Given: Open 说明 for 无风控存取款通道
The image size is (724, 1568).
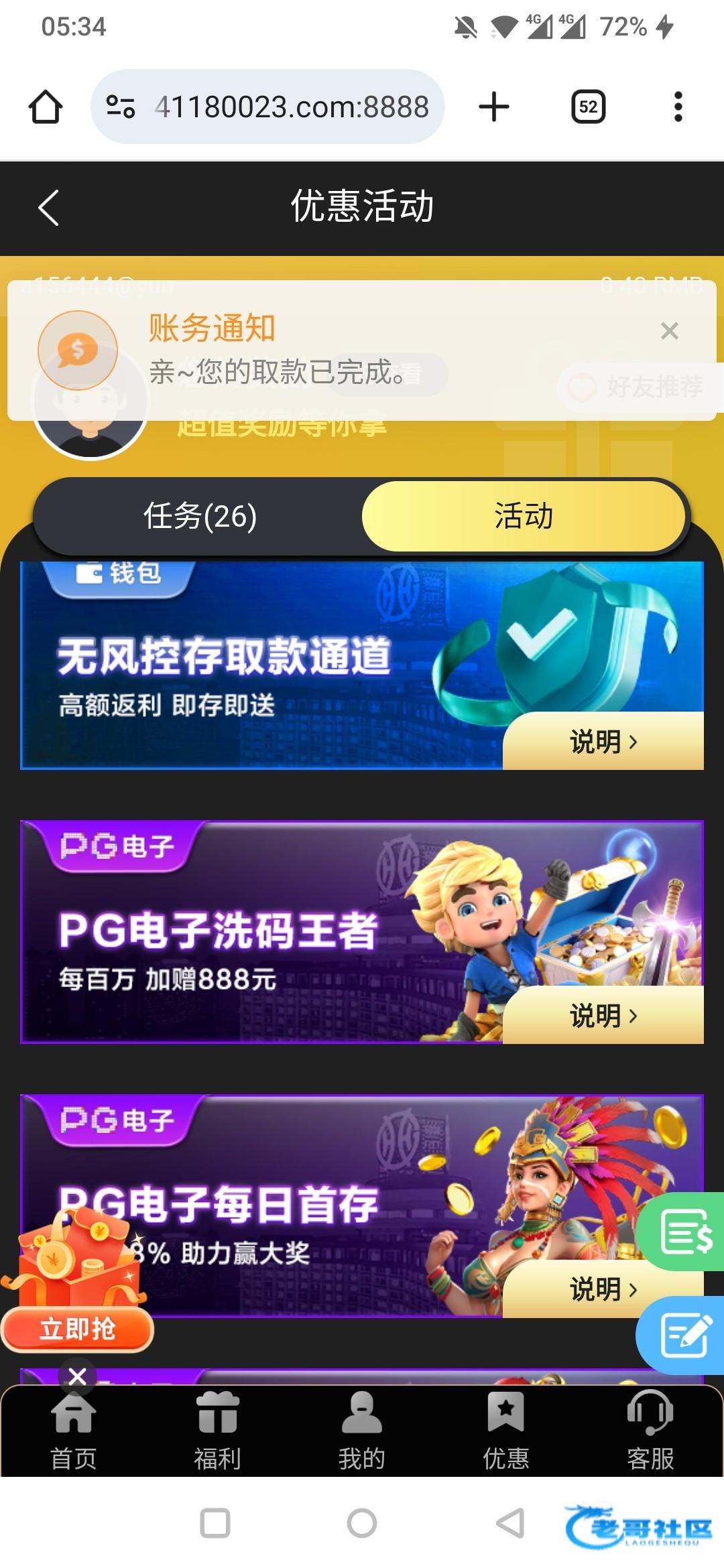Looking at the screenshot, I should (x=603, y=742).
